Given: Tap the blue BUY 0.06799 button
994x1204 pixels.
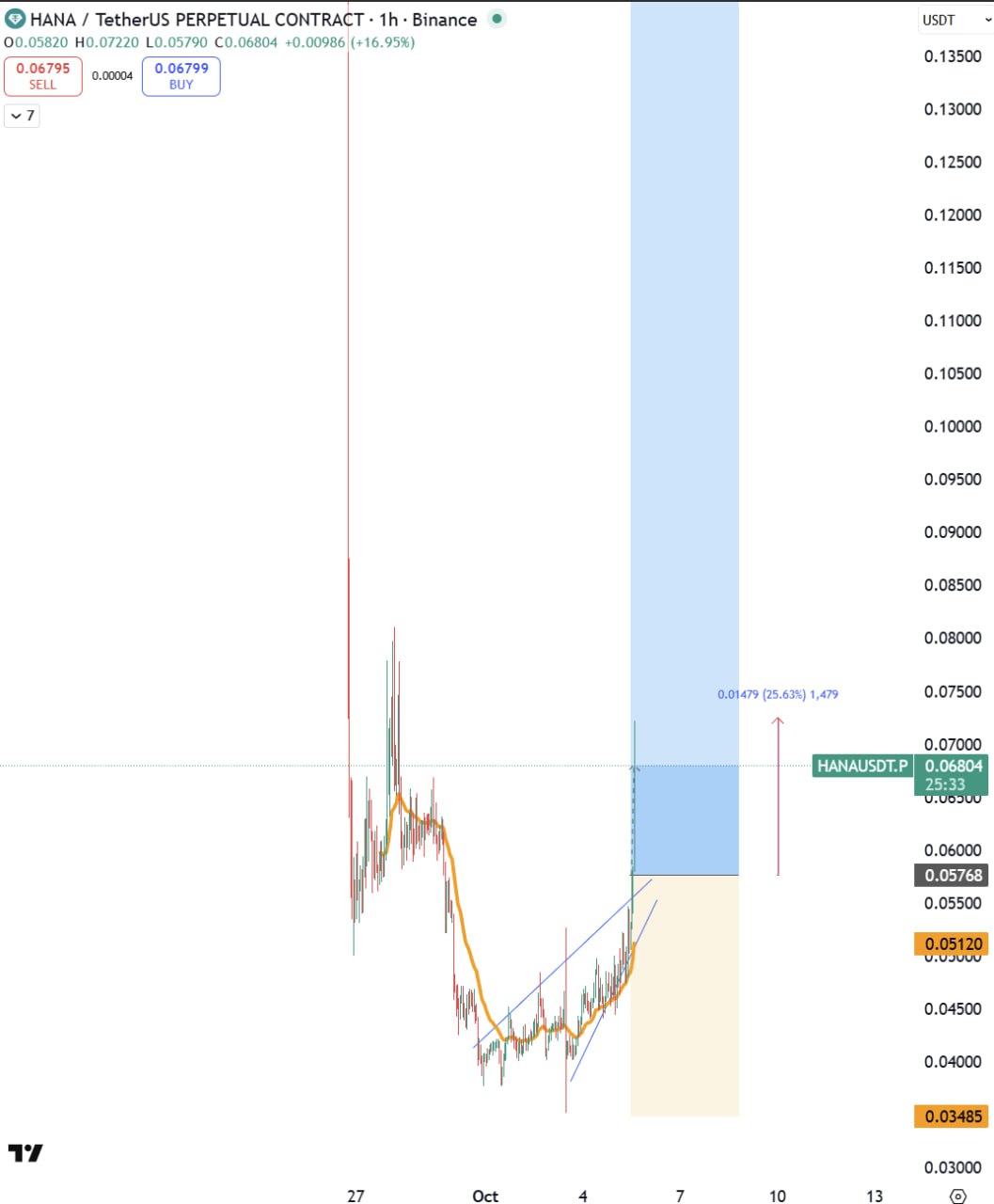Looking at the screenshot, I should 181,76.
